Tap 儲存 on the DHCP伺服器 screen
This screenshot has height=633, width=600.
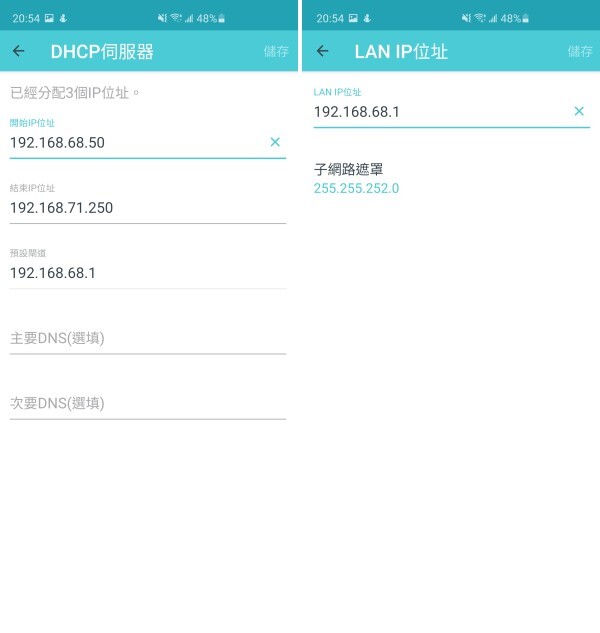pos(276,51)
